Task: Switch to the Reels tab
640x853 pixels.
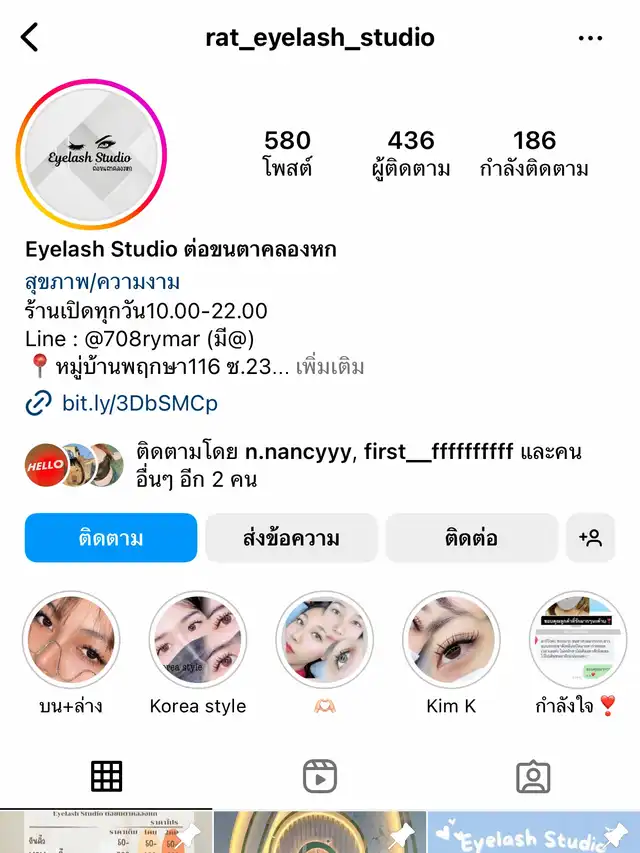Action: [320, 776]
